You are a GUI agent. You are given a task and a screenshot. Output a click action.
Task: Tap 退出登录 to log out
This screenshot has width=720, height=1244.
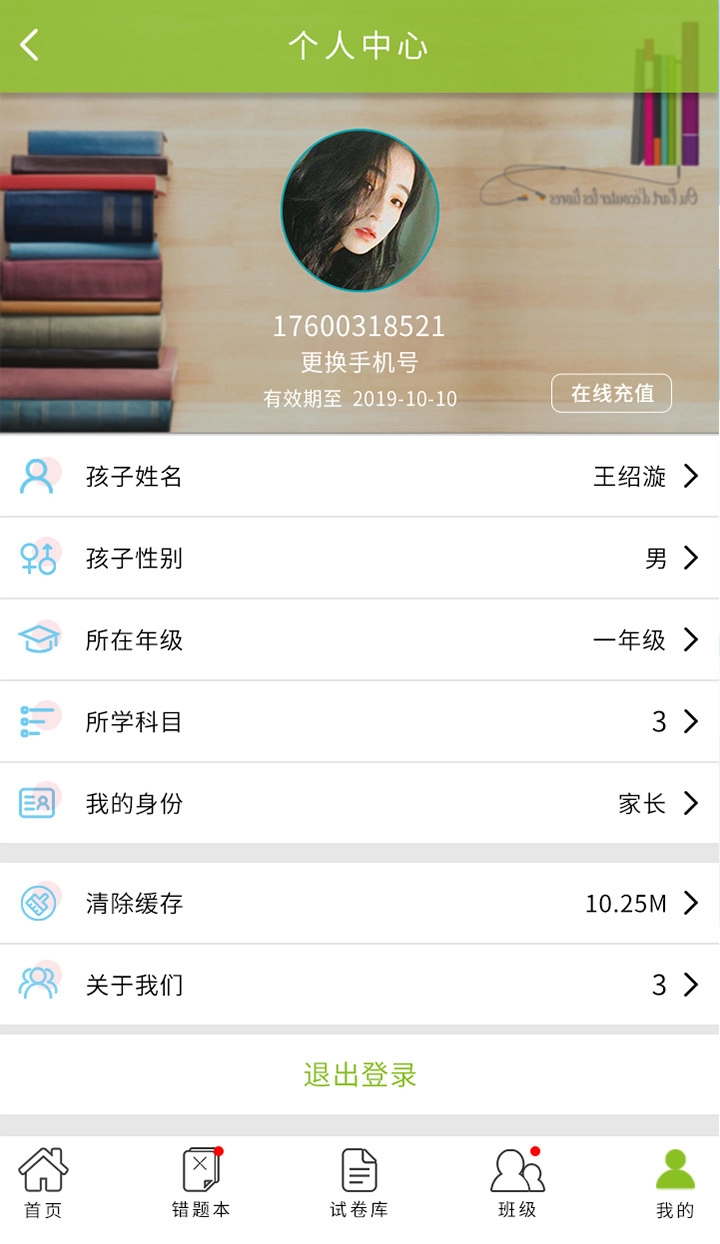click(x=360, y=1075)
